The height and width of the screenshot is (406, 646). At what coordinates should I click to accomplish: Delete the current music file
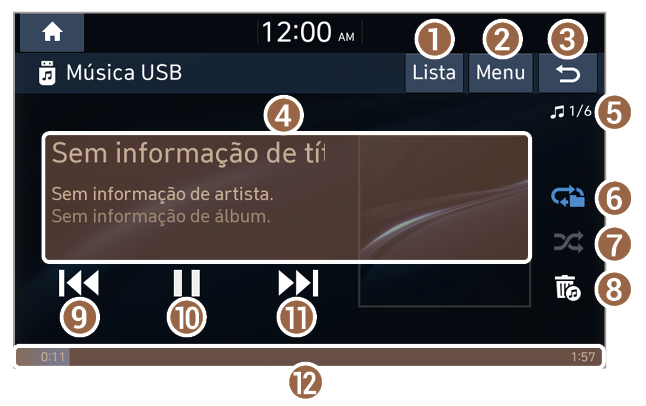click(x=568, y=289)
